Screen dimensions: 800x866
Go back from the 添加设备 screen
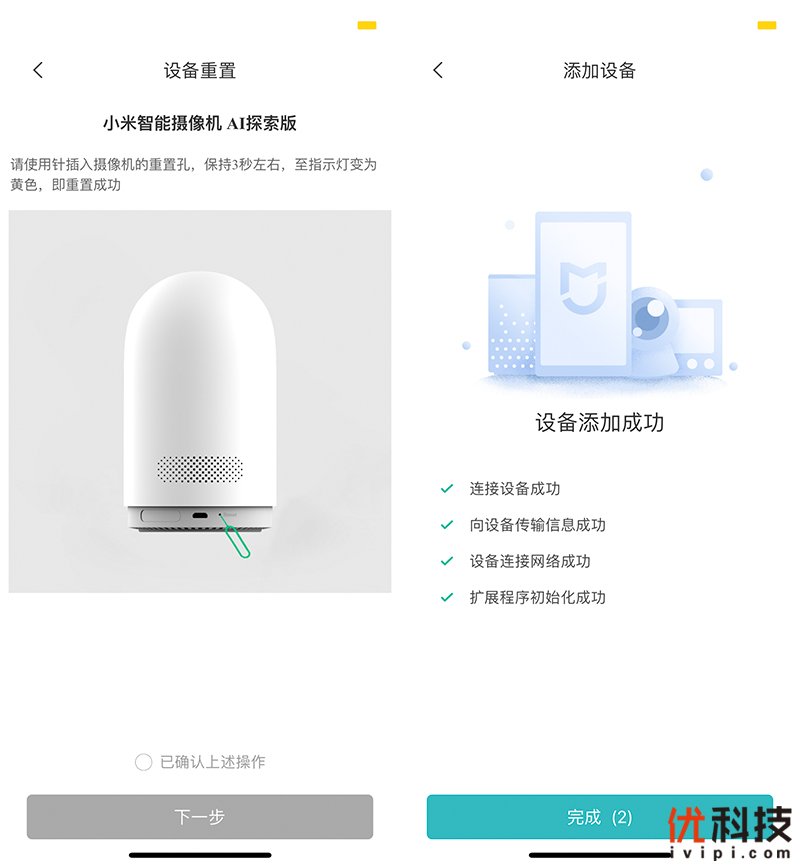(x=438, y=70)
